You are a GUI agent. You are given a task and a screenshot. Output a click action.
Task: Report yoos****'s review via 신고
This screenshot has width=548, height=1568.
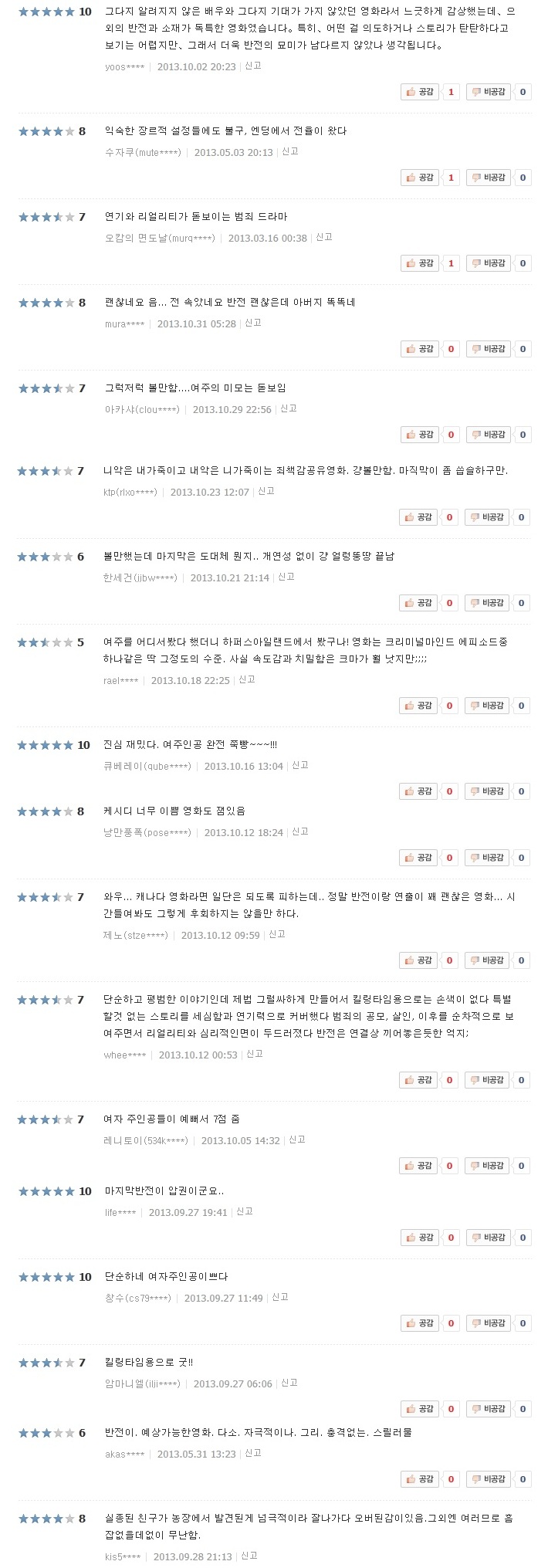[x=253, y=66]
